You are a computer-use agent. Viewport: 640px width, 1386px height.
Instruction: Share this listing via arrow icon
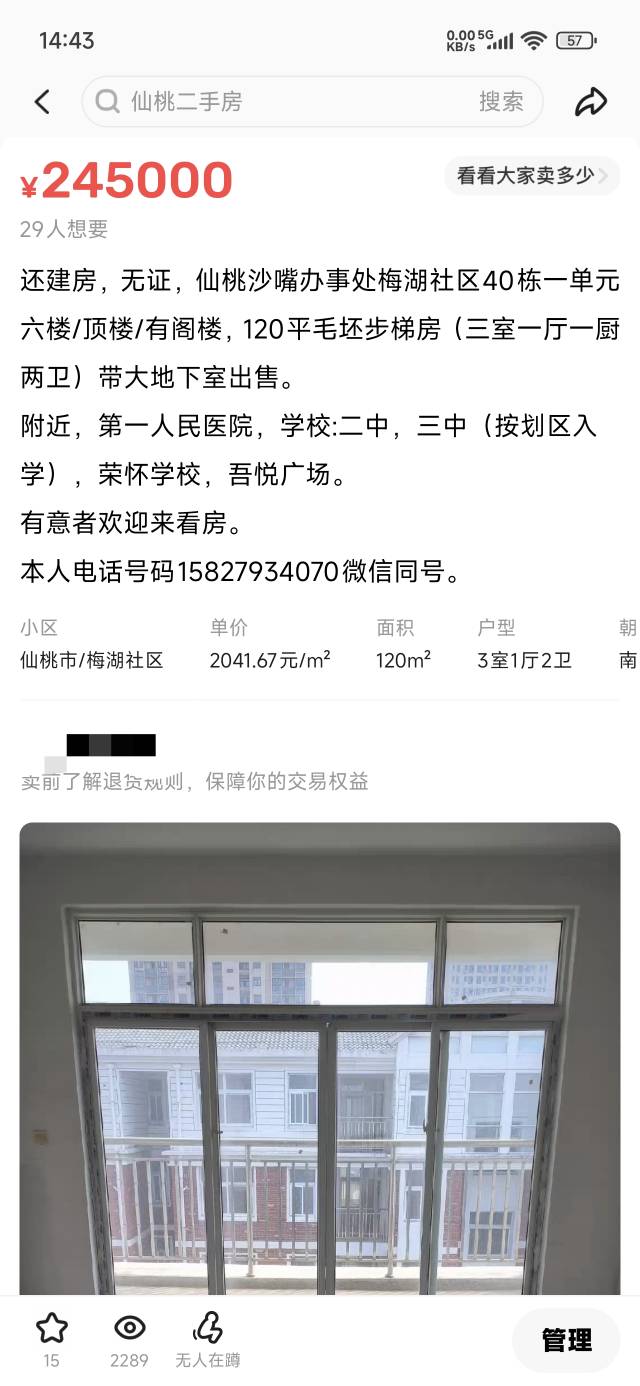(591, 101)
